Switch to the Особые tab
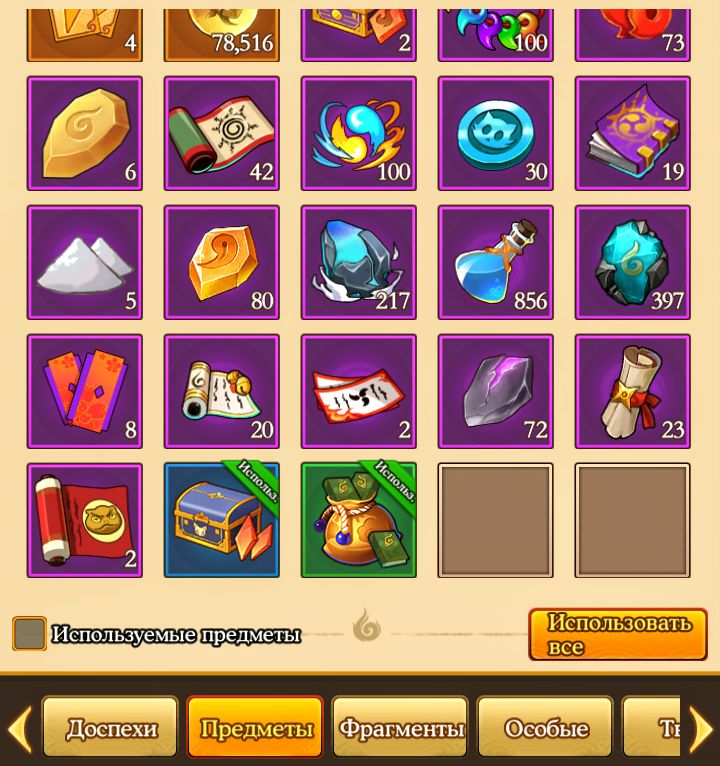 545,728
